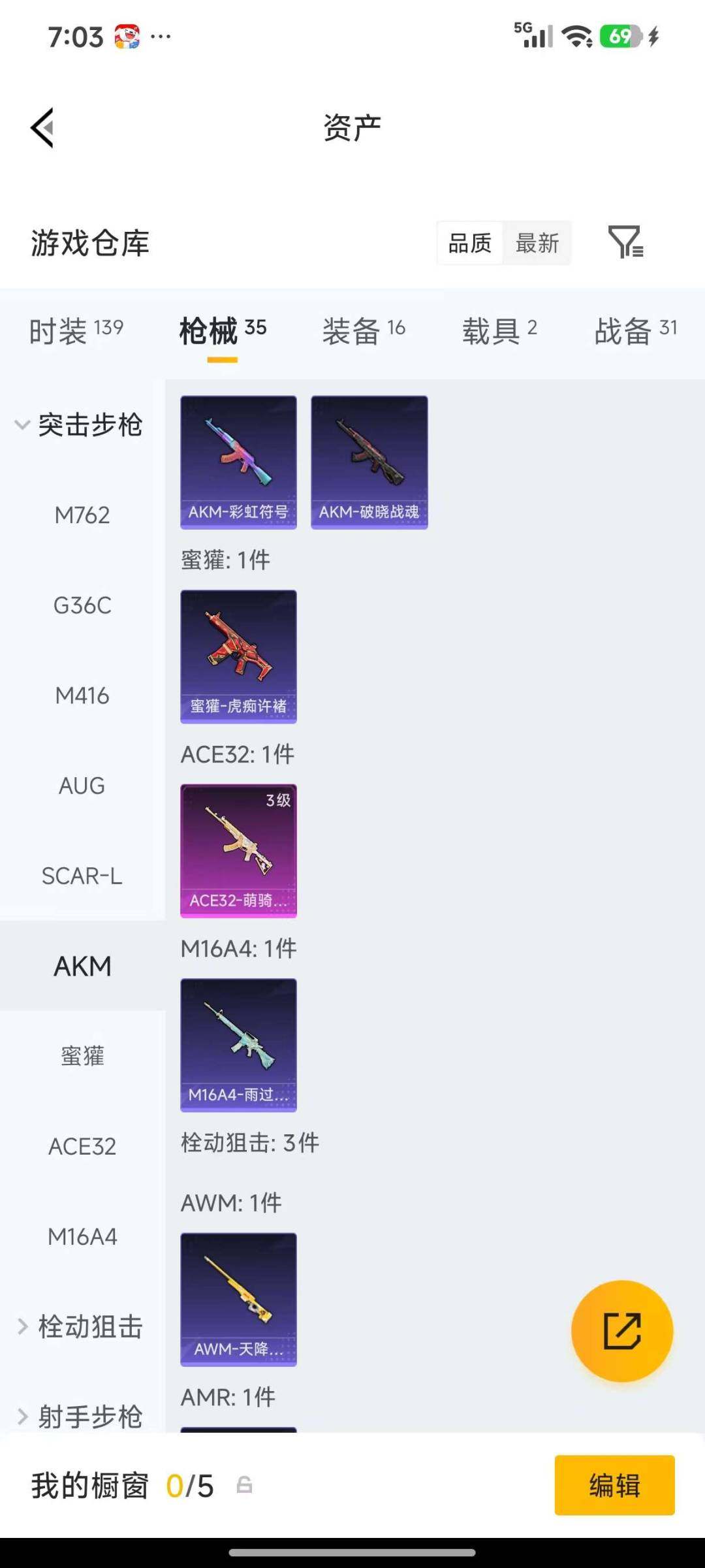This screenshot has height=1568, width=705.
Task: Tap the share floating yellow button
Action: click(623, 1330)
